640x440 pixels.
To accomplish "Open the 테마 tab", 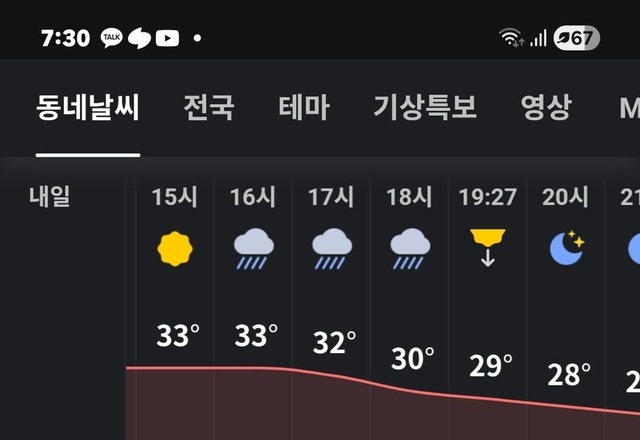I will 304,108.
